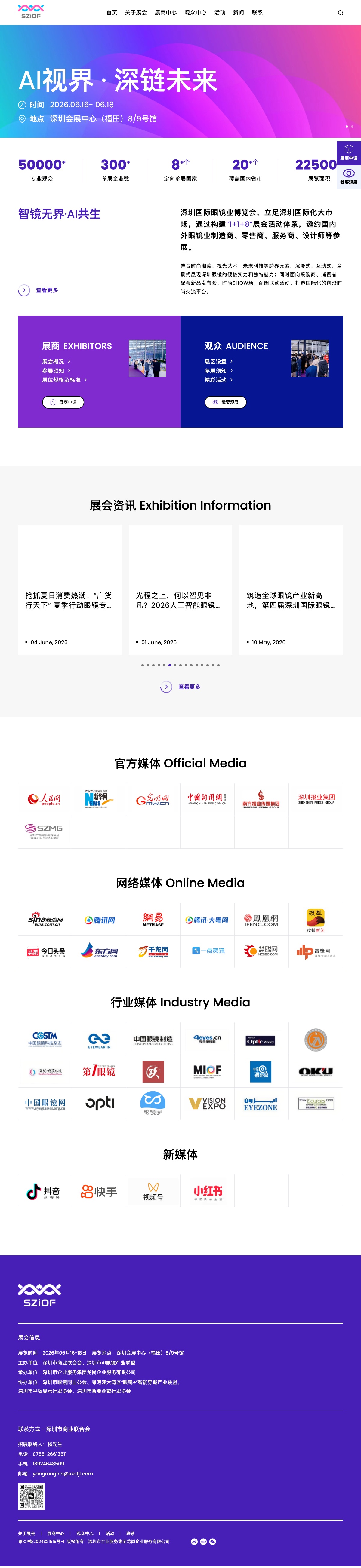Open the 人民网 media logo tile

click(x=45, y=799)
